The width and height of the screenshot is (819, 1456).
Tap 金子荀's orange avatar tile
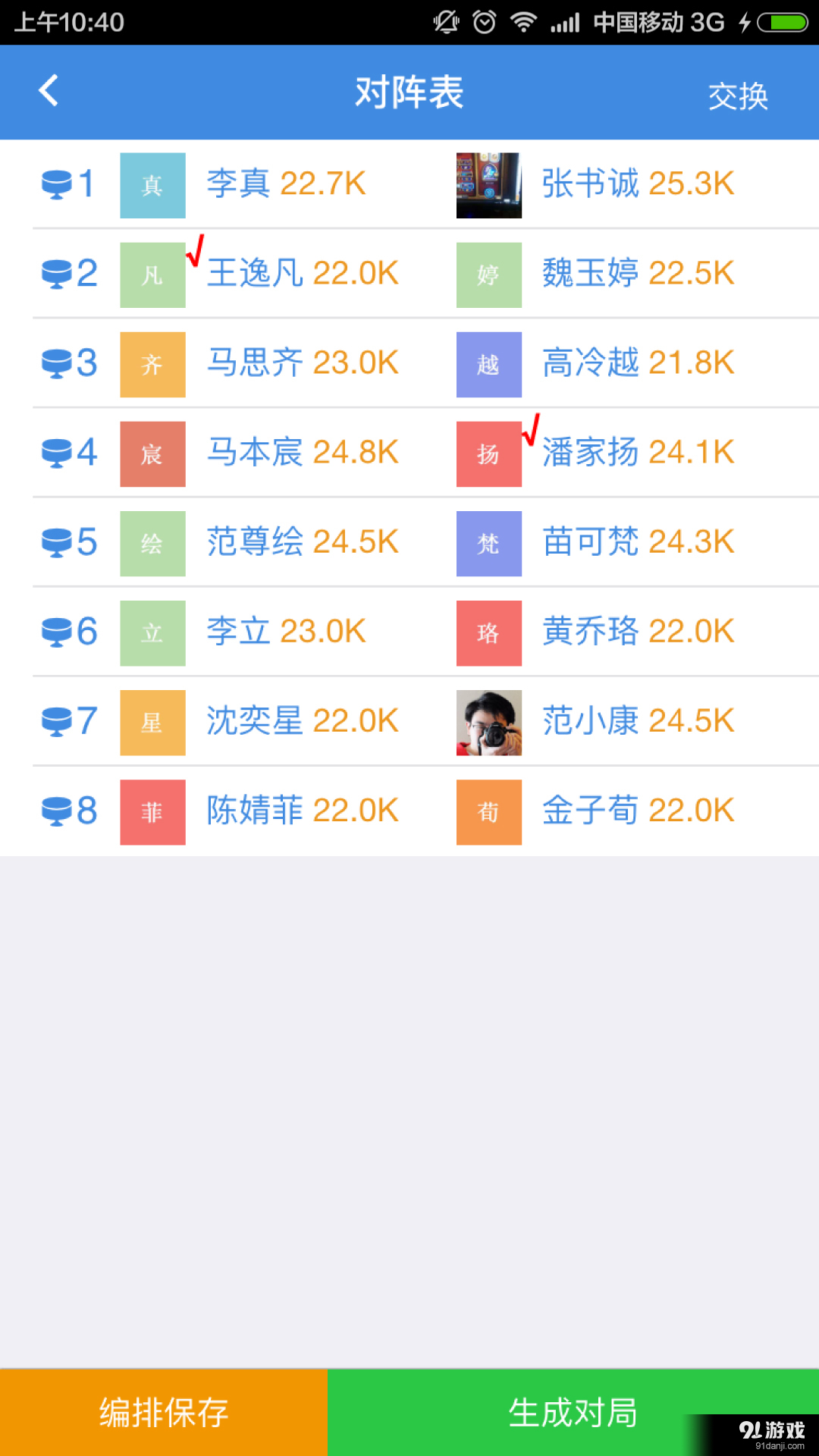click(x=488, y=811)
